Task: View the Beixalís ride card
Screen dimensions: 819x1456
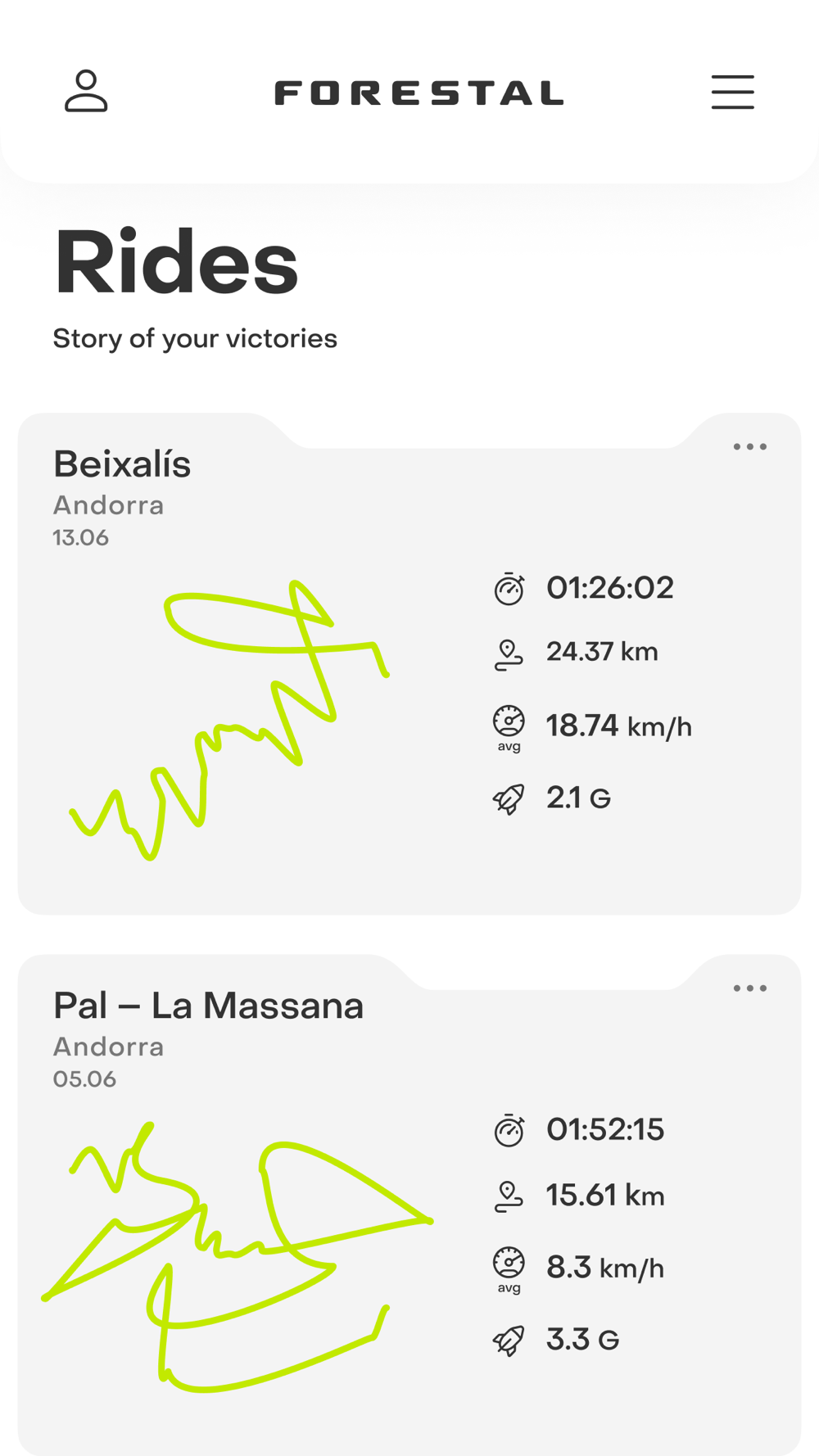Action: click(x=409, y=664)
